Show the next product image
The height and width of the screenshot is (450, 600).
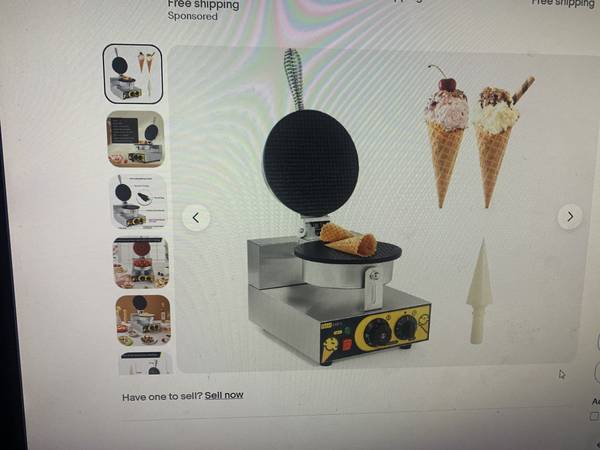pos(570,216)
